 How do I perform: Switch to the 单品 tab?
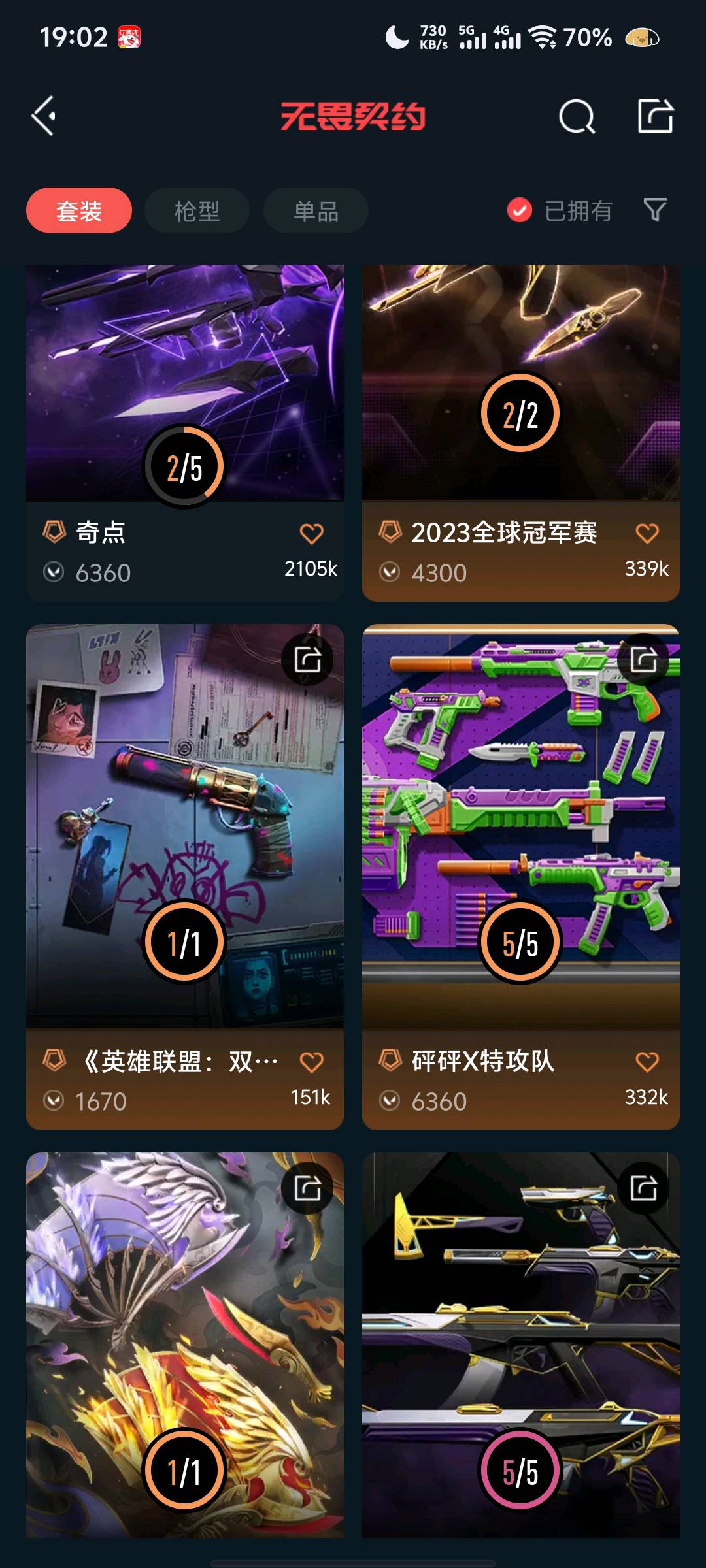(316, 210)
